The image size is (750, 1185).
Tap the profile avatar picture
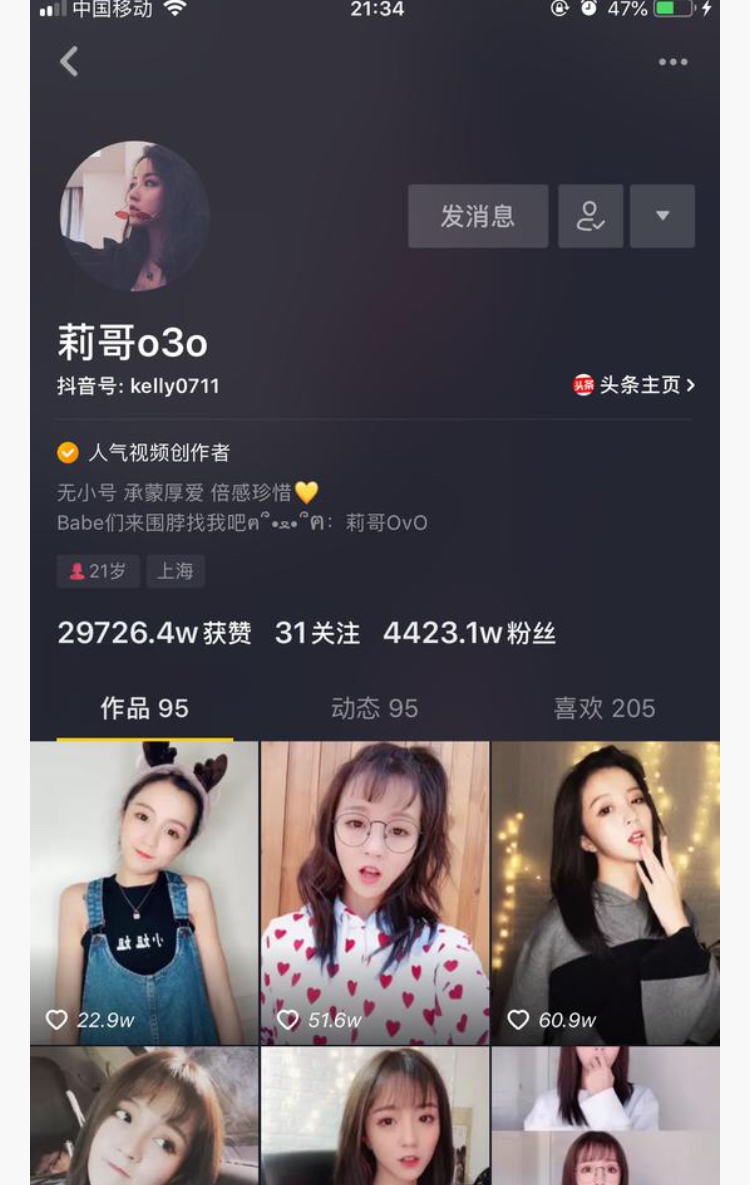tap(135, 215)
